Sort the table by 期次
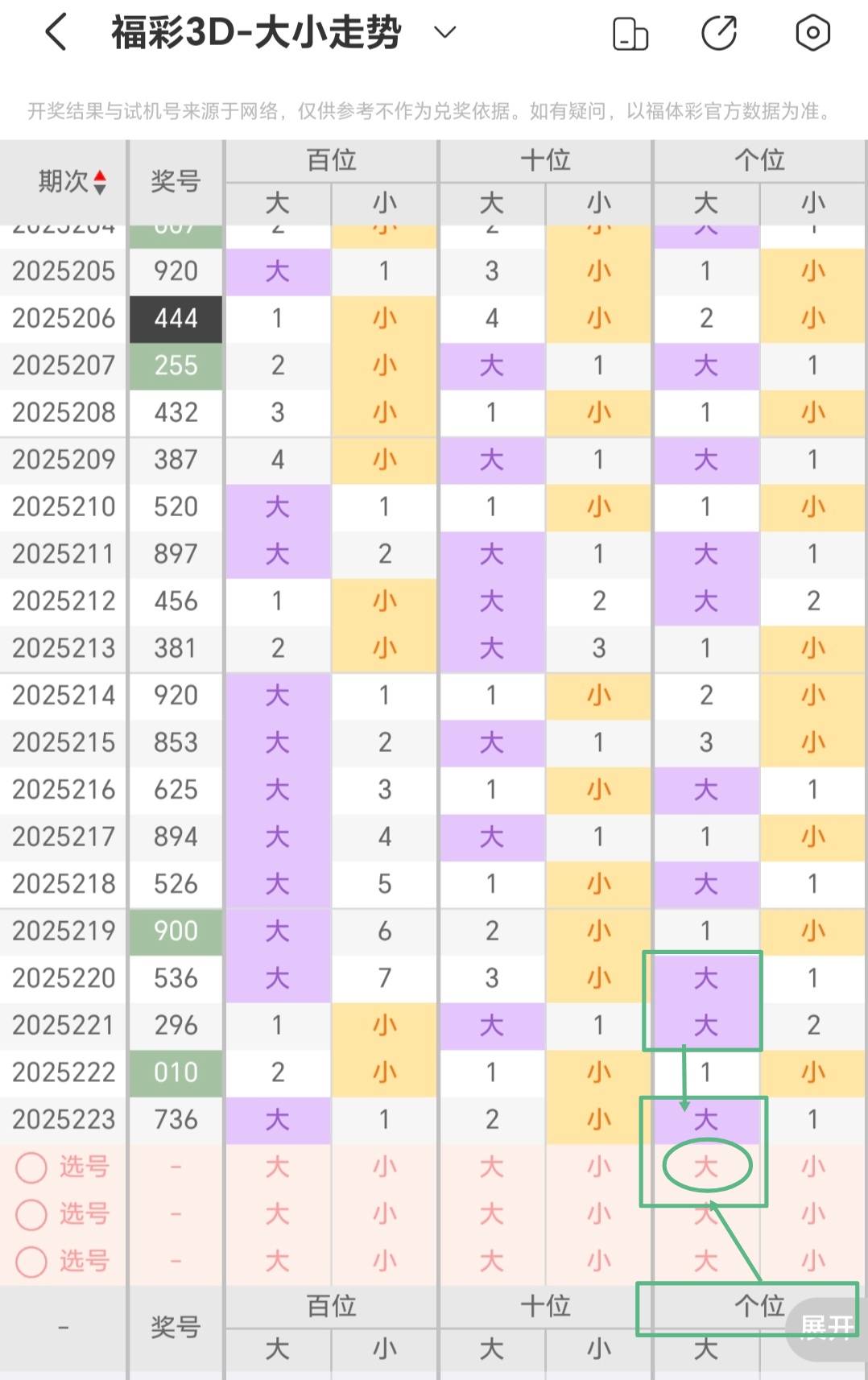The width and height of the screenshot is (868, 1380). tap(72, 182)
